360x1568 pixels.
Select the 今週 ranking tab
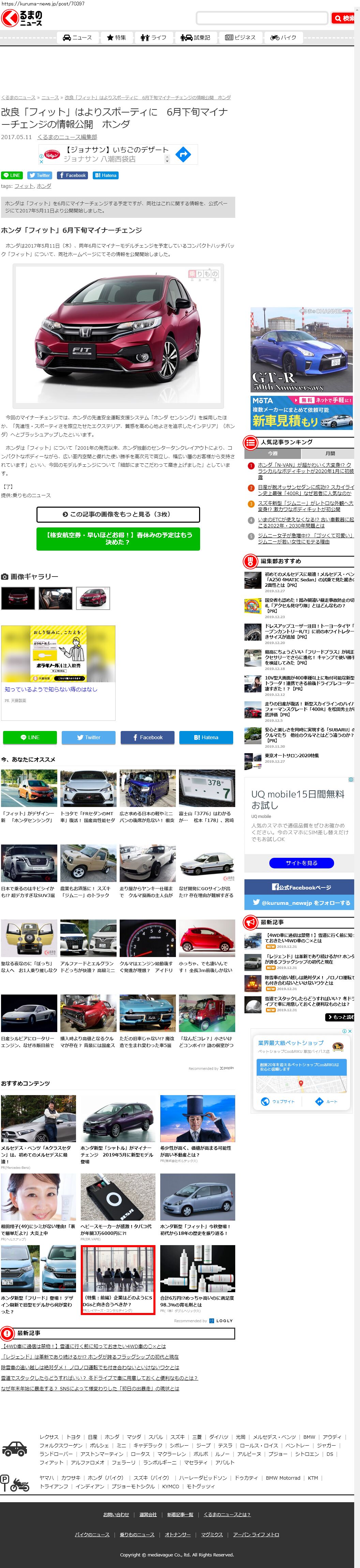coord(272,453)
